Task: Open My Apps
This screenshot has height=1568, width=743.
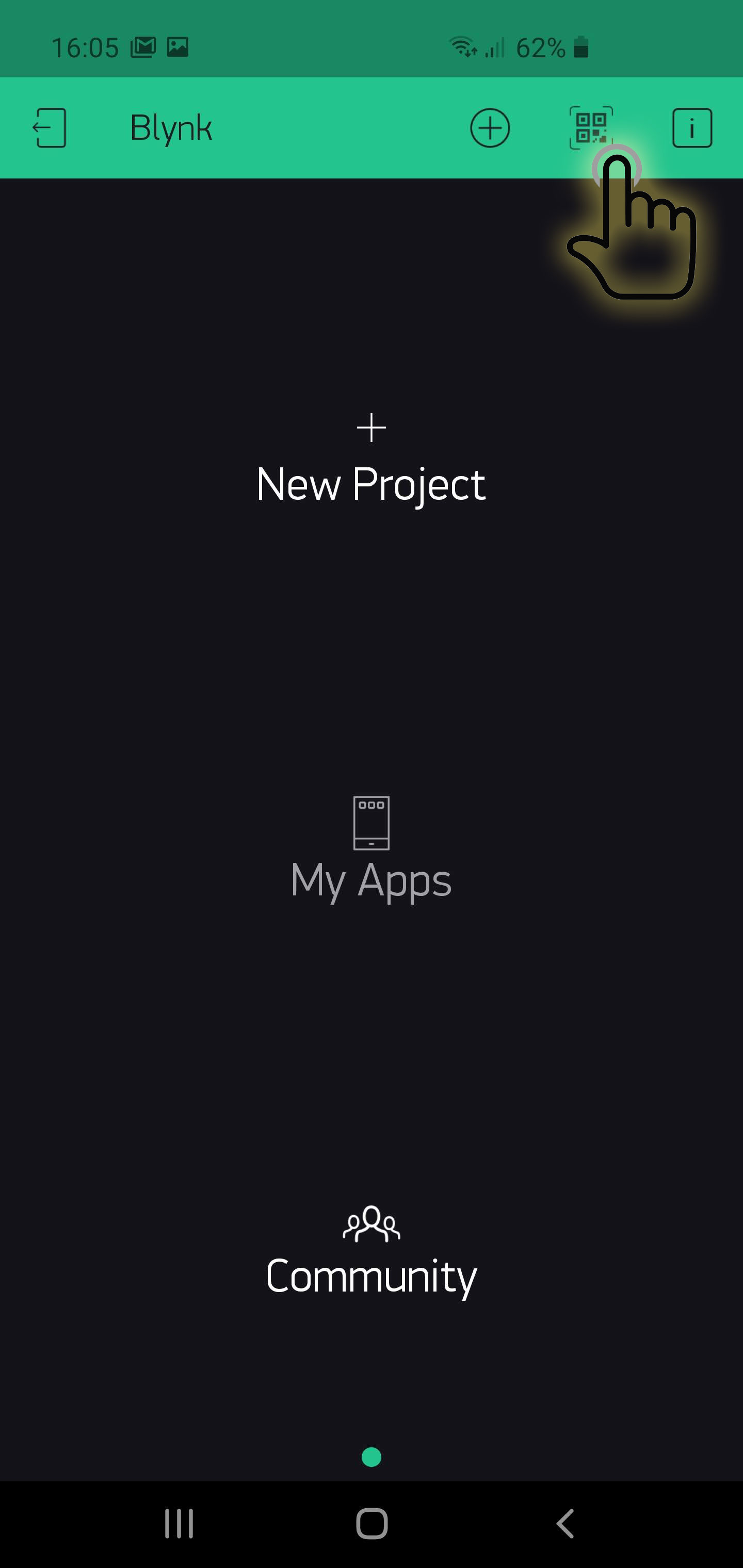Action: click(371, 849)
